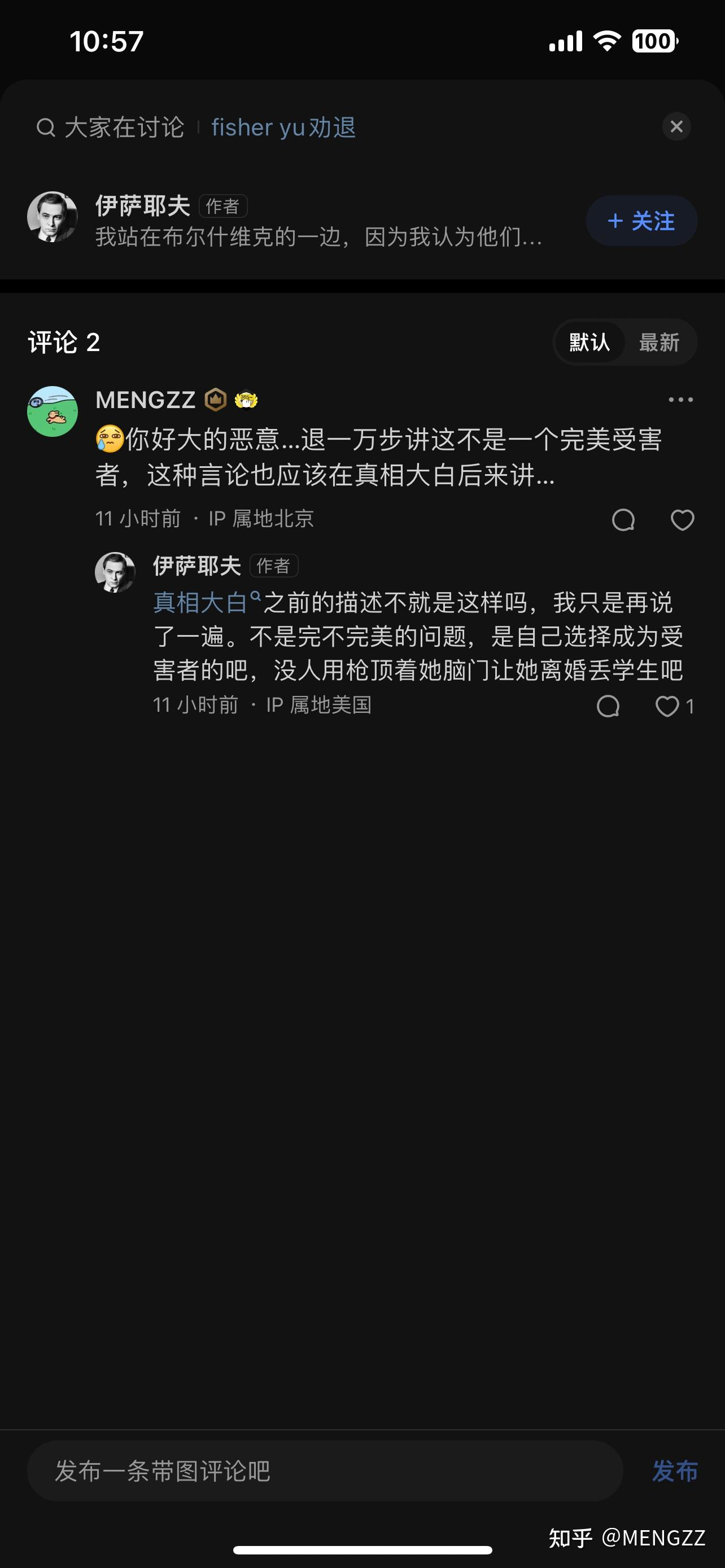725x1568 pixels.
Task: Sort comments by 最新
Action: point(658,342)
